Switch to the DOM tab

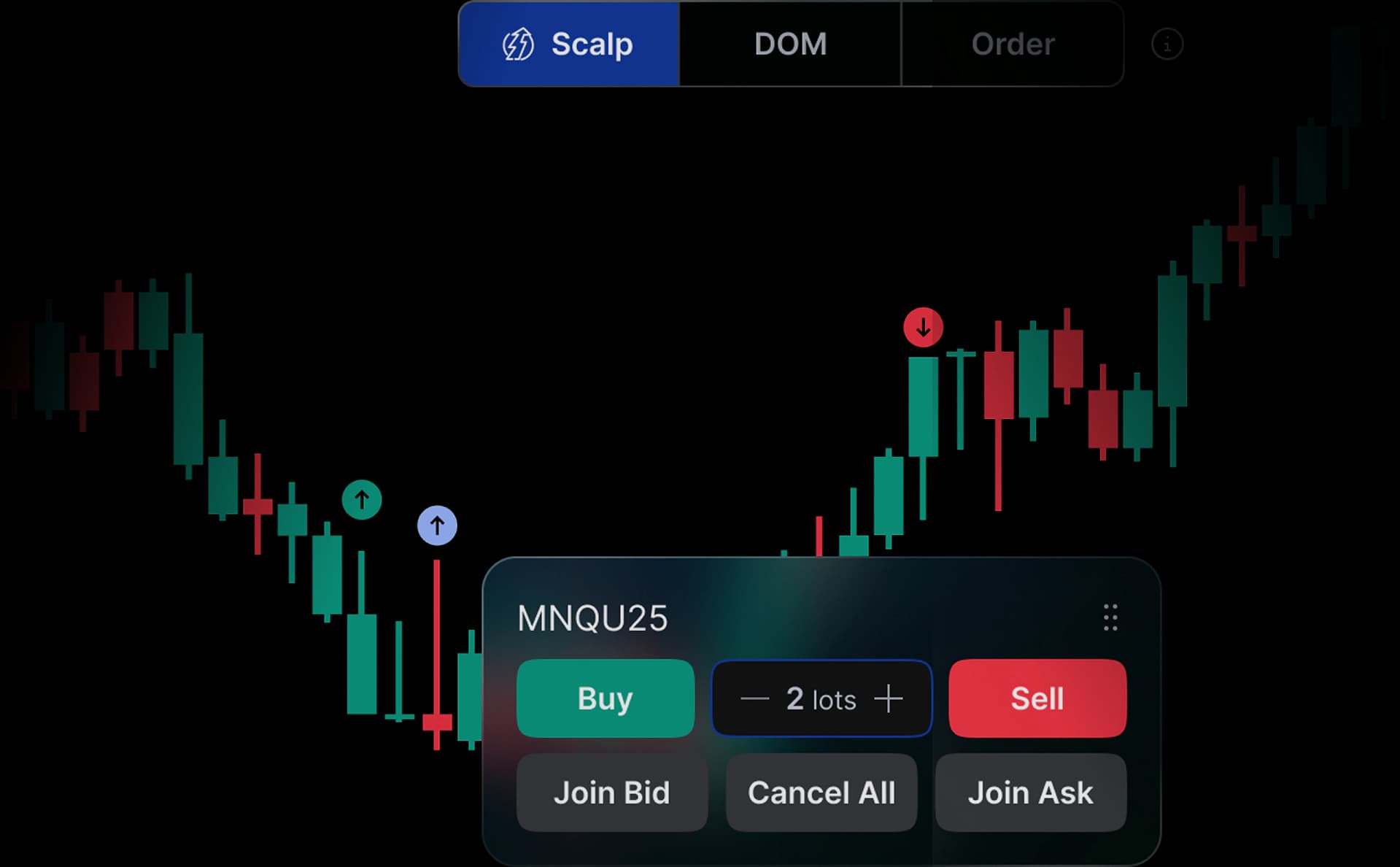pyautogui.click(x=790, y=44)
